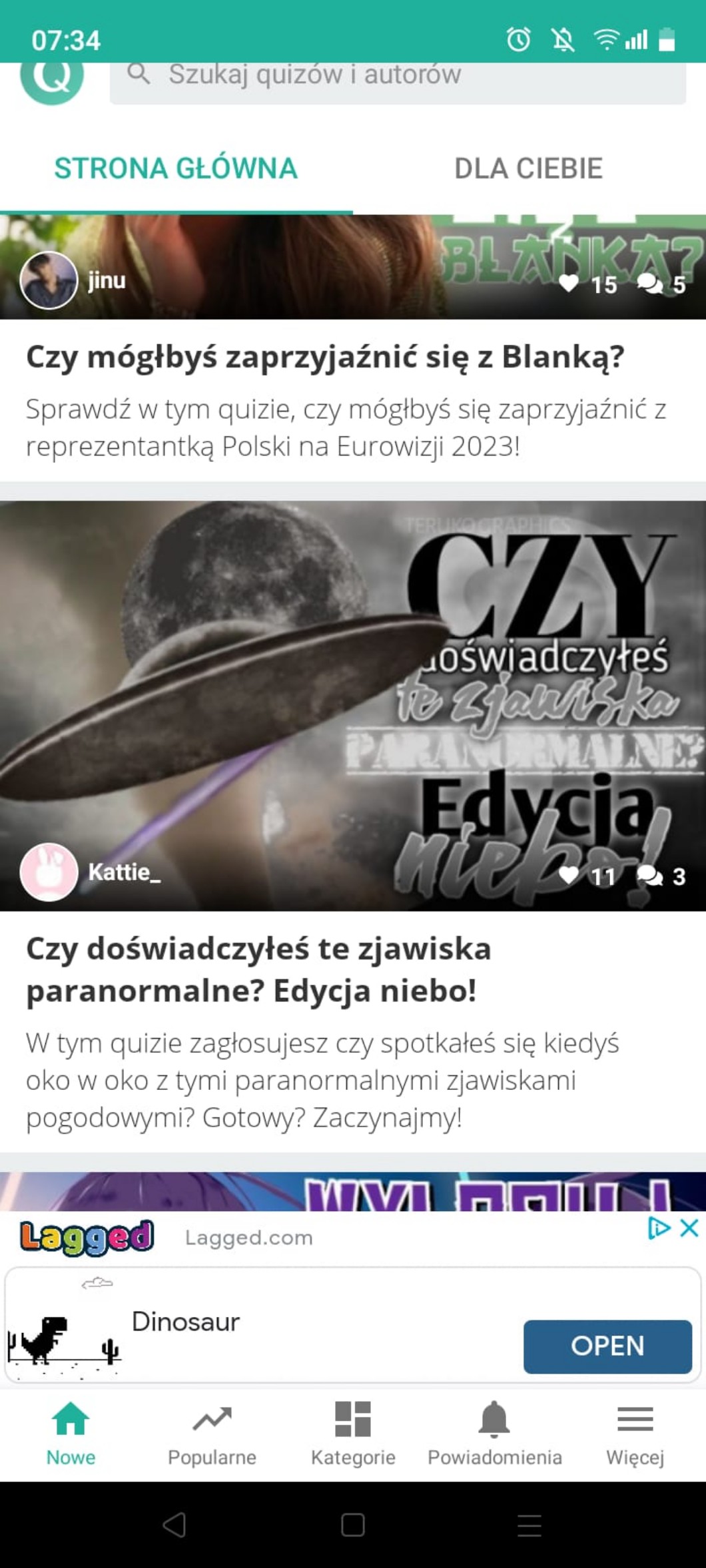Go to the Nowe tab
Screen dimensions: 706x1568
click(71, 1434)
